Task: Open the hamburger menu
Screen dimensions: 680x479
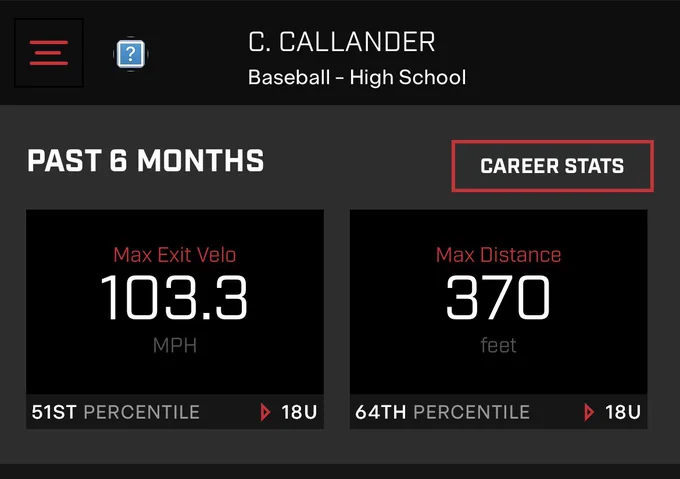Action: click(49, 53)
